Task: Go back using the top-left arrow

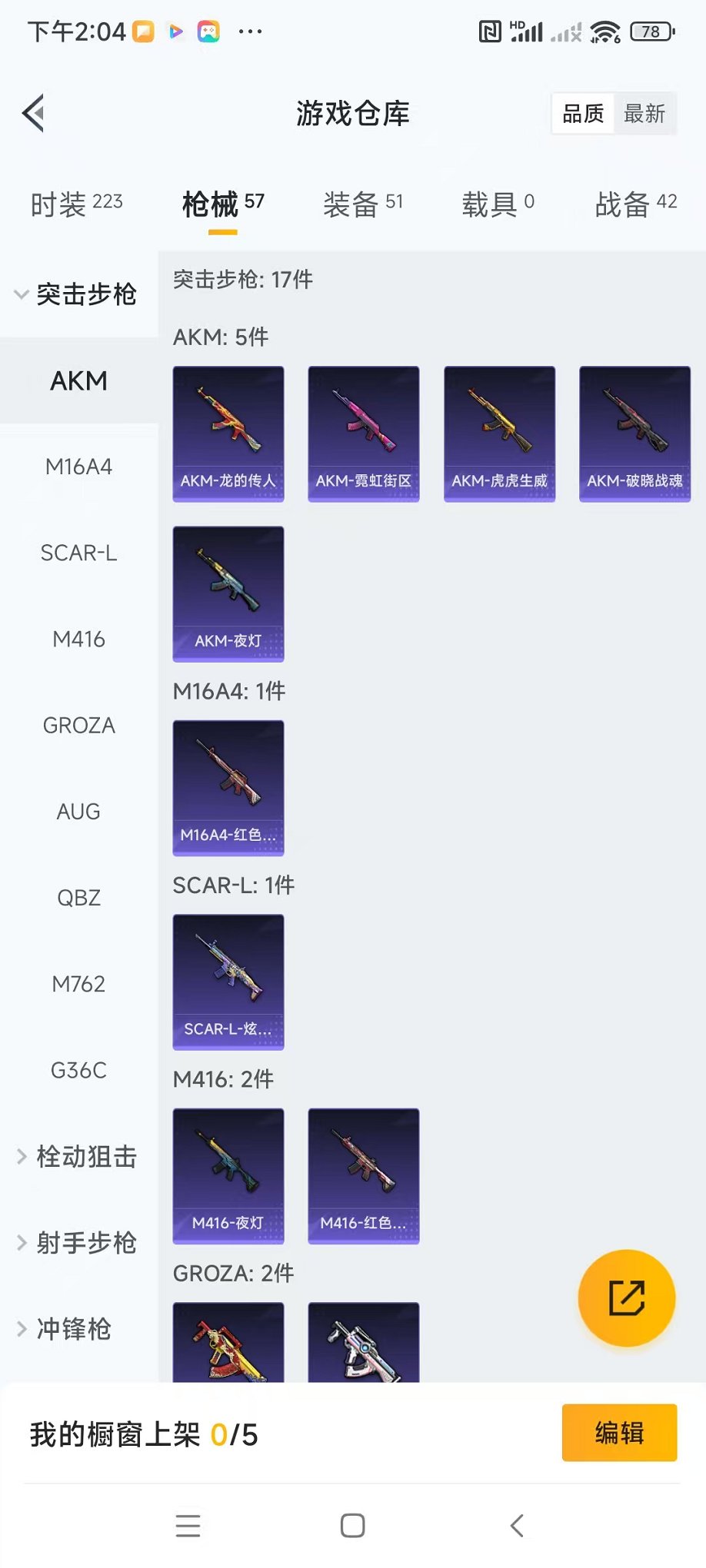Action: [34, 114]
